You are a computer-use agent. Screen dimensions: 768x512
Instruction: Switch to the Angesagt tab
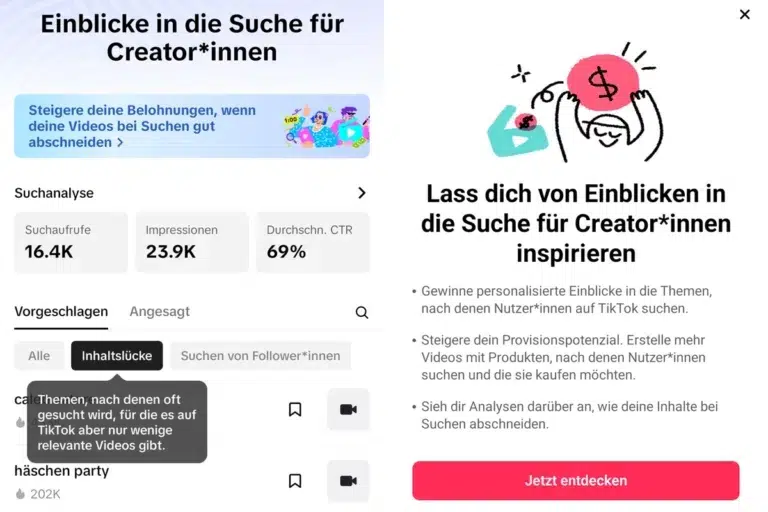pyautogui.click(x=159, y=312)
